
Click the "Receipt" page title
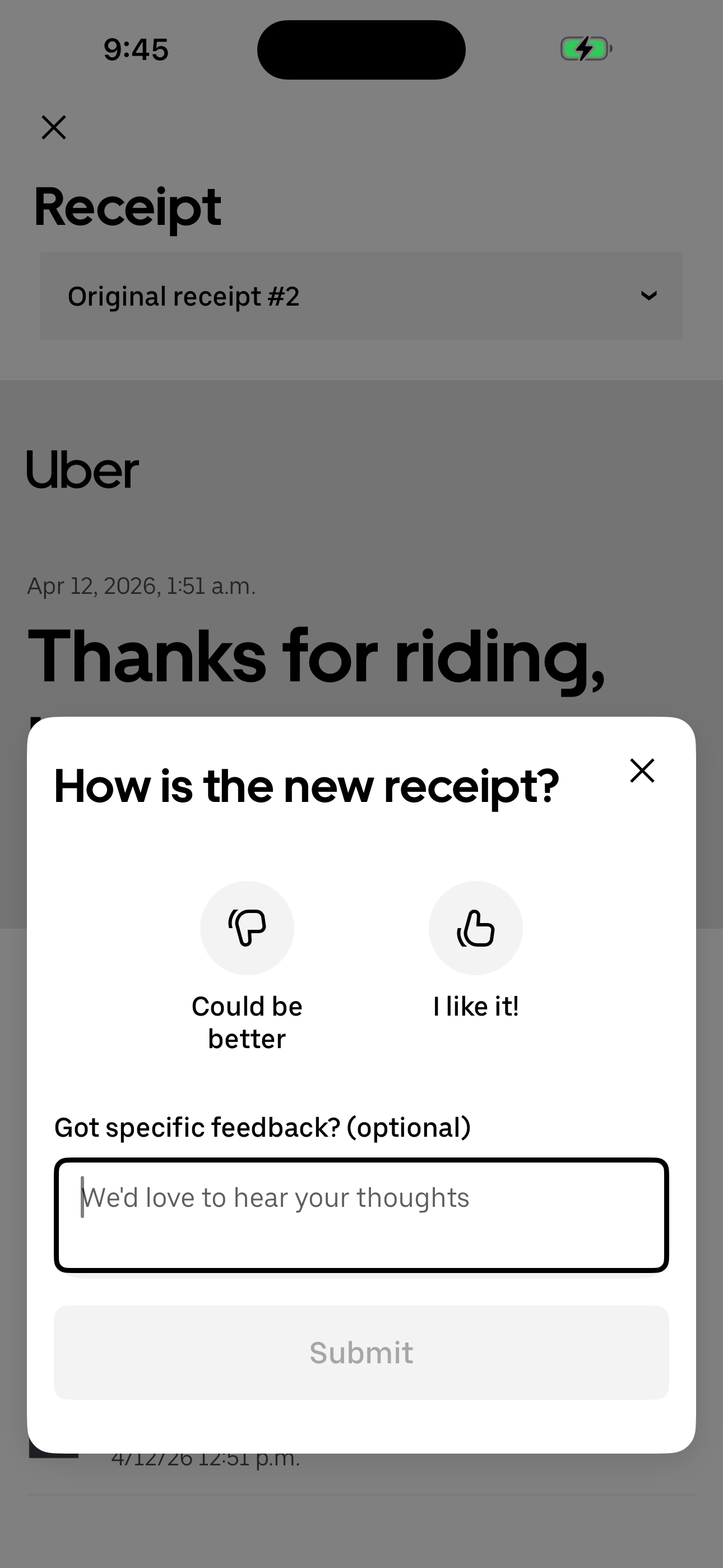(127, 207)
